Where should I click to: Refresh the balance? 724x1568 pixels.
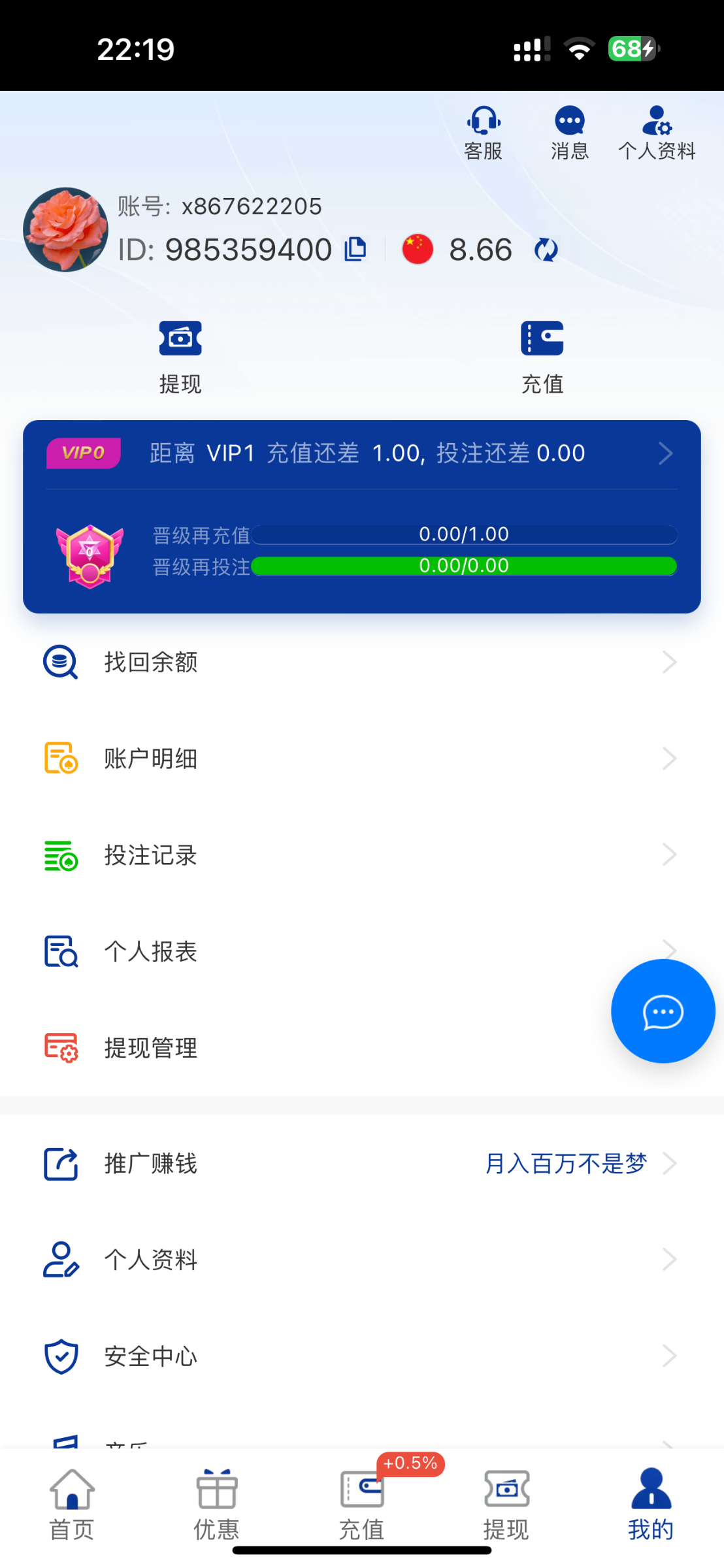pos(546,250)
